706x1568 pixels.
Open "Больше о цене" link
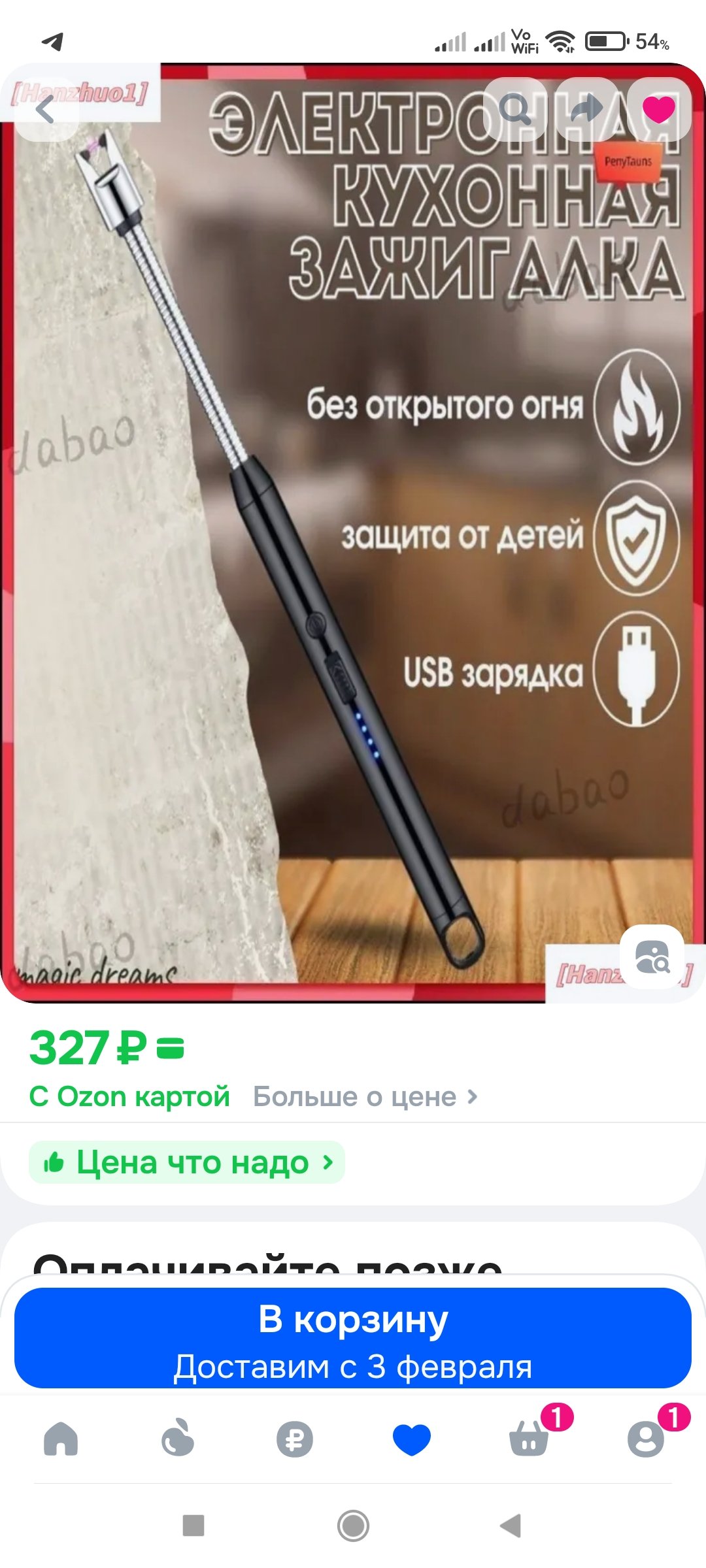click(365, 1096)
